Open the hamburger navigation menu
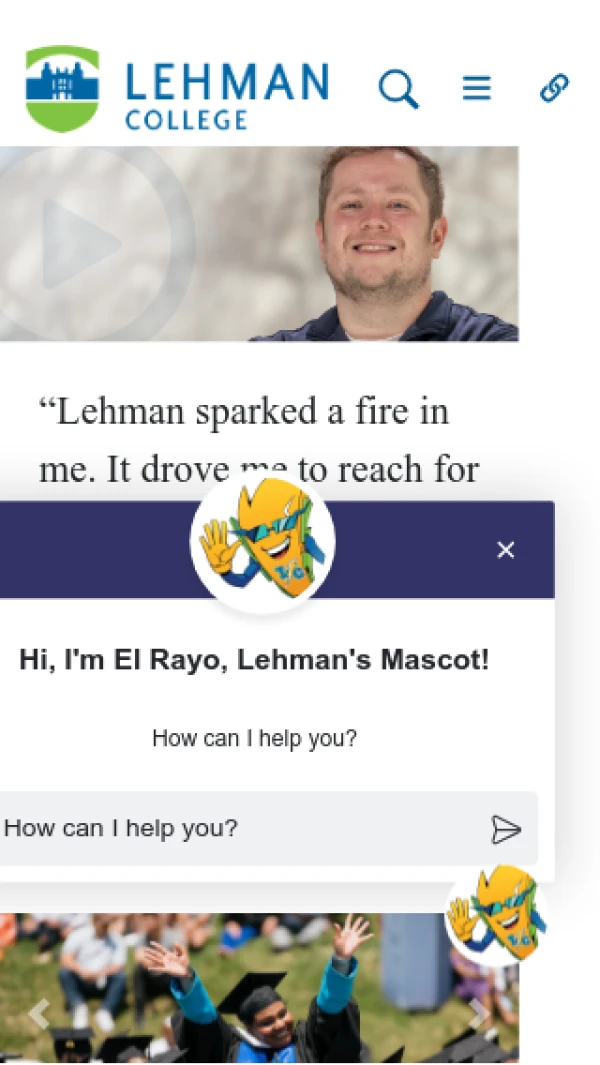The height and width of the screenshot is (1065, 600). [476, 90]
